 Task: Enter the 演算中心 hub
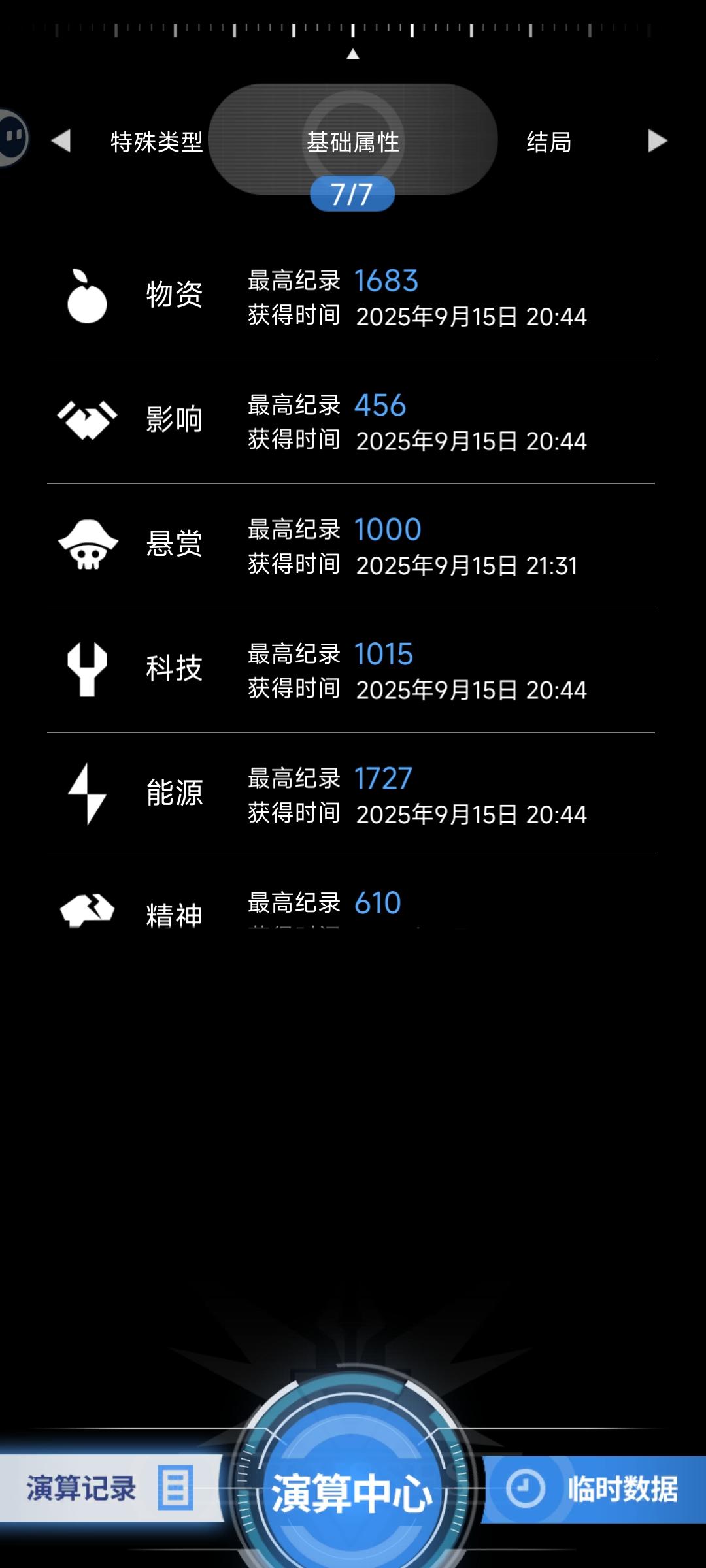[352, 1492]
